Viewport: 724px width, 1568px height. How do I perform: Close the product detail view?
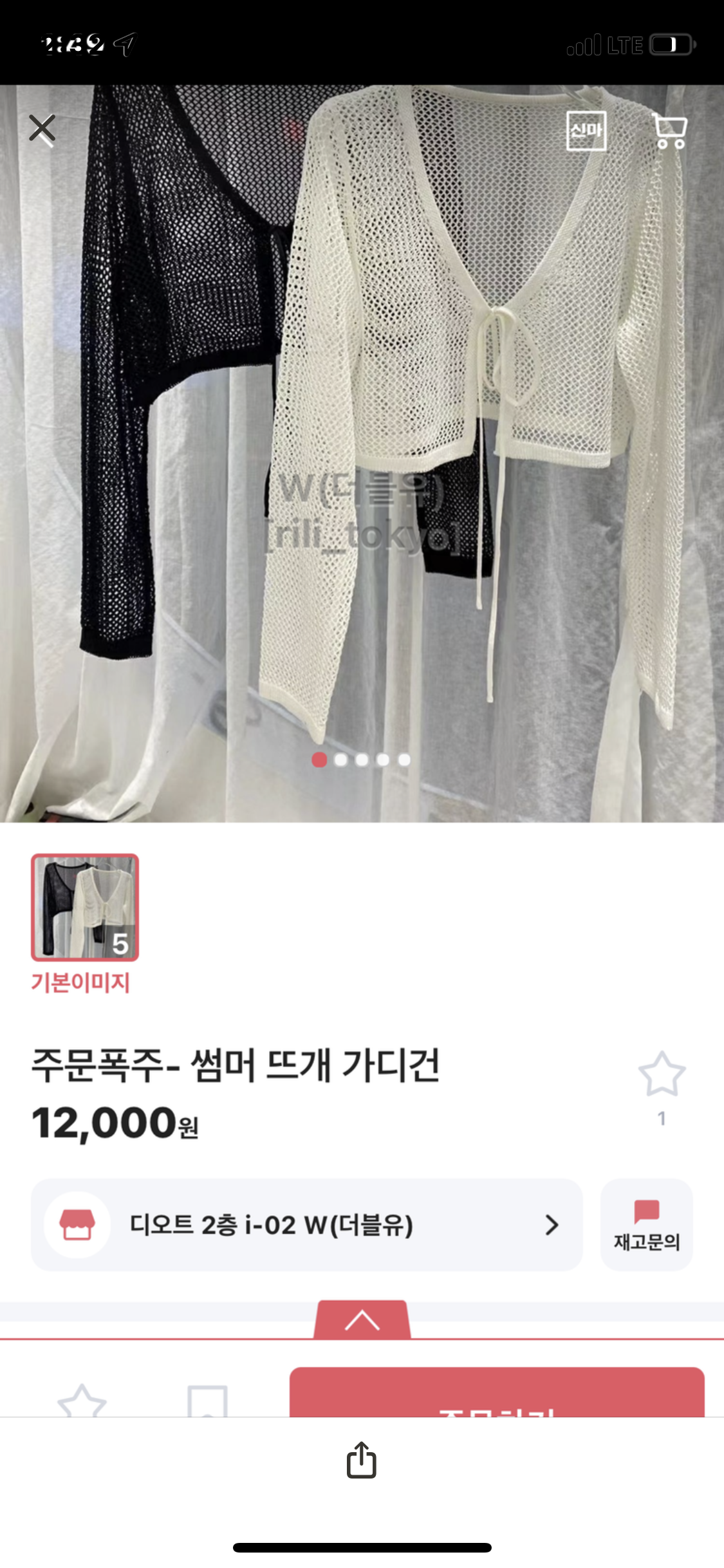click(42, 129)
